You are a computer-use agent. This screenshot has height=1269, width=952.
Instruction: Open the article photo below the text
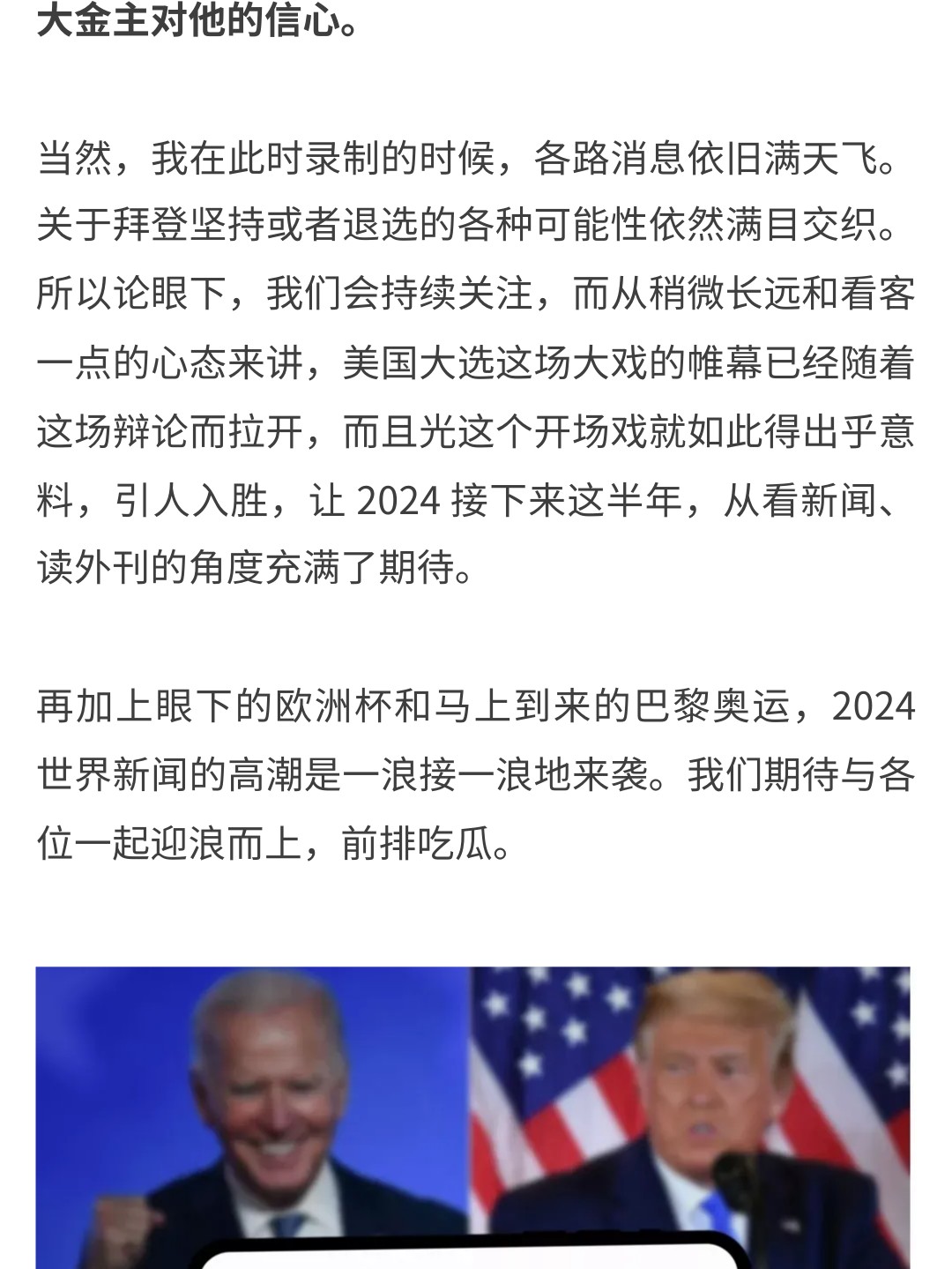point(472,1102)
